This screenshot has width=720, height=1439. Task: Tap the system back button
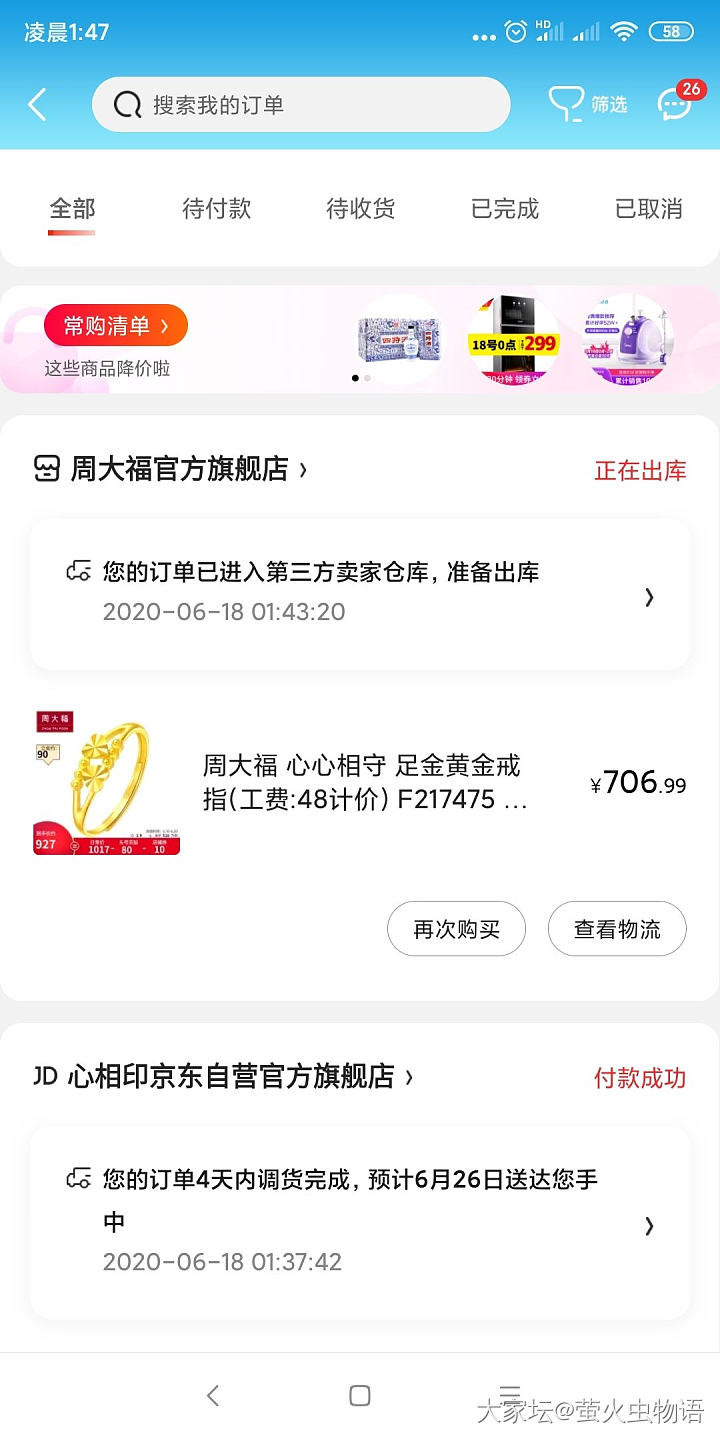coord(212,1395)
